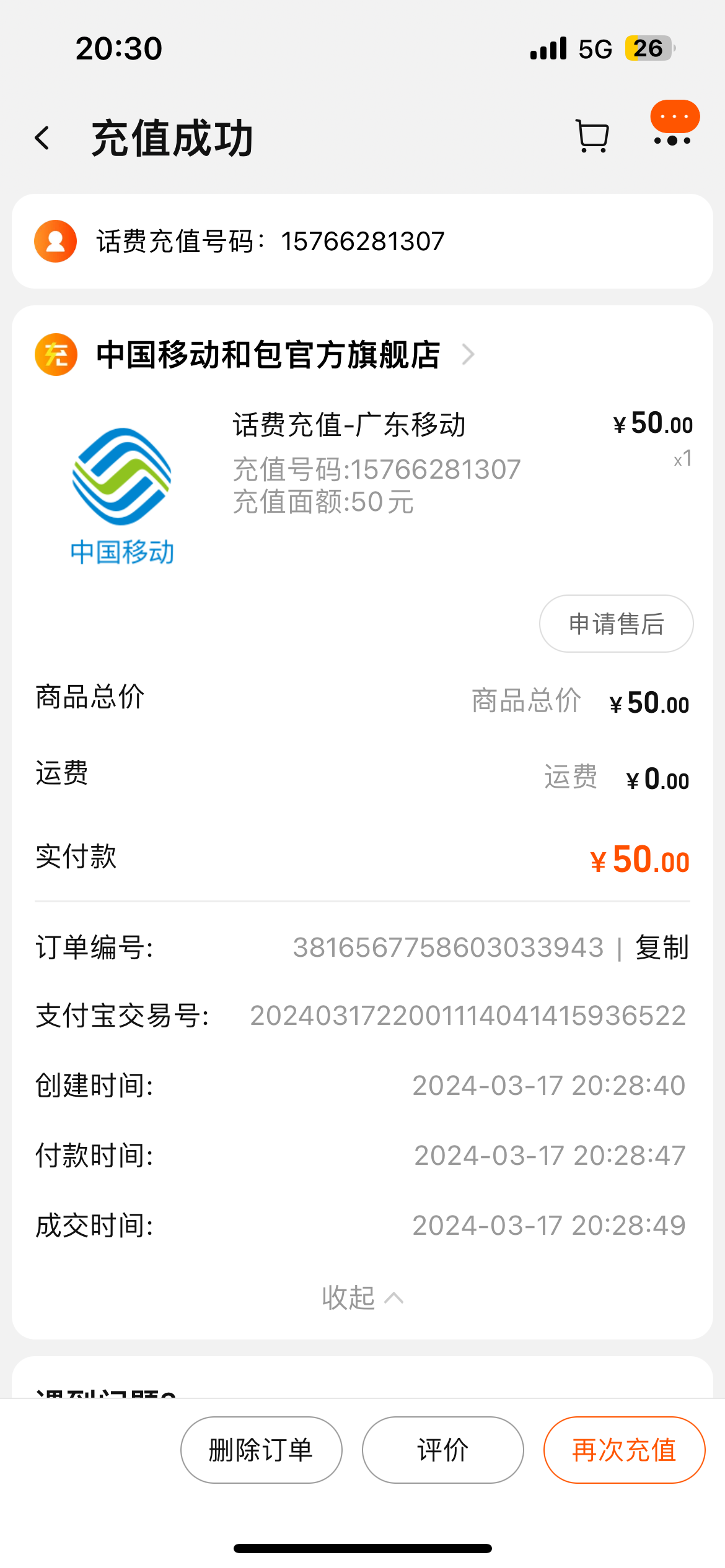Tap the recharge number 15766281307

click(x=362, y=241)
